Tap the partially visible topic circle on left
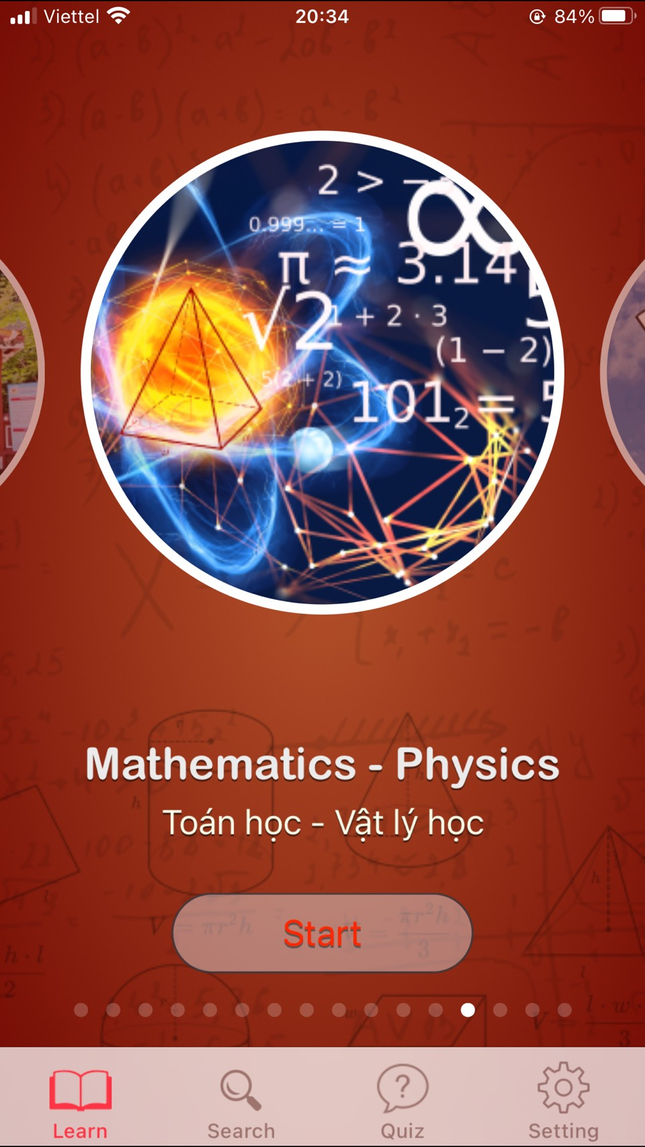This screenshot has width=645, height=1147. click(18, 372)
